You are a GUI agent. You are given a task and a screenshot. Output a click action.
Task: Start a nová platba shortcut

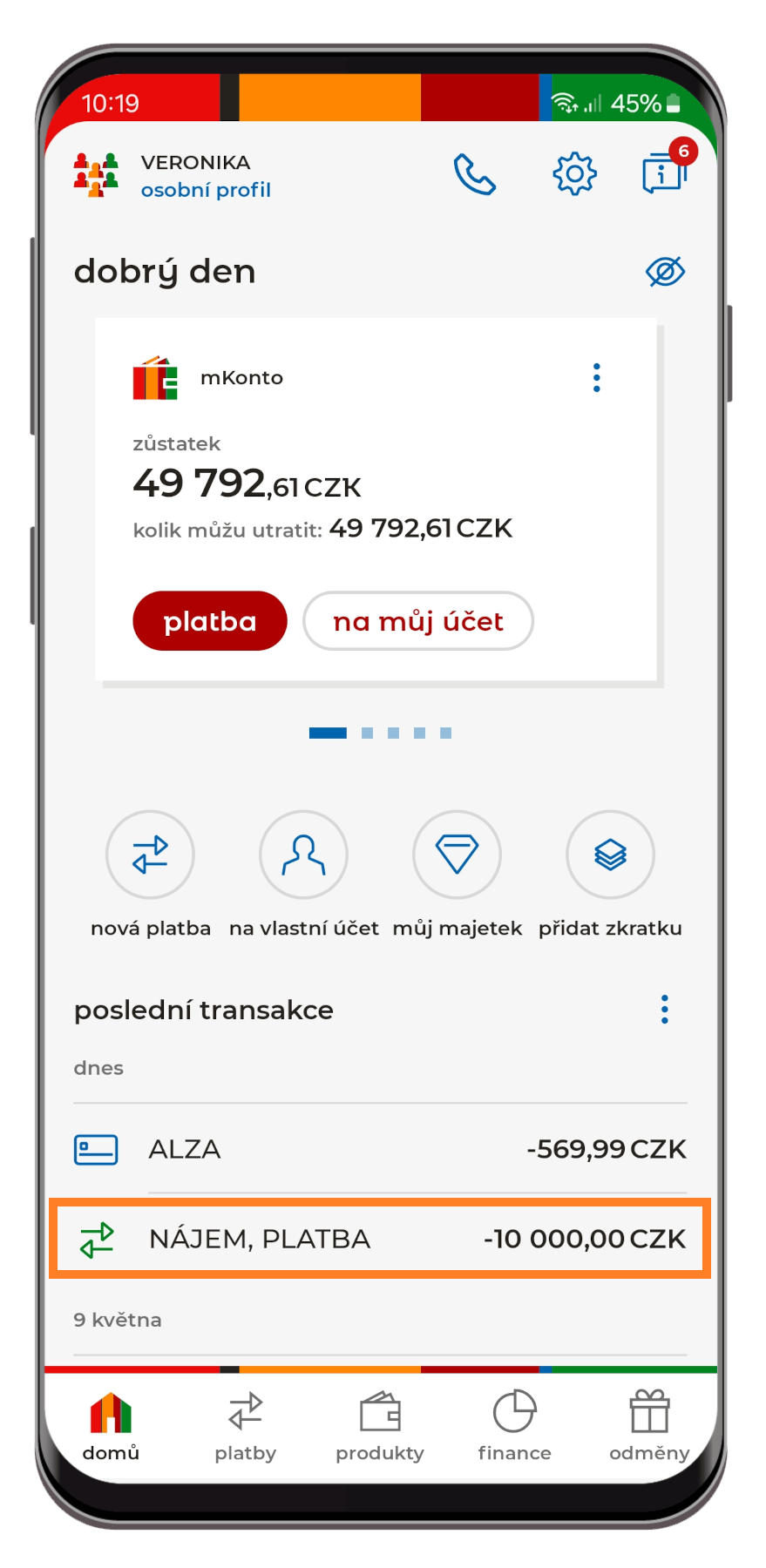150,855
